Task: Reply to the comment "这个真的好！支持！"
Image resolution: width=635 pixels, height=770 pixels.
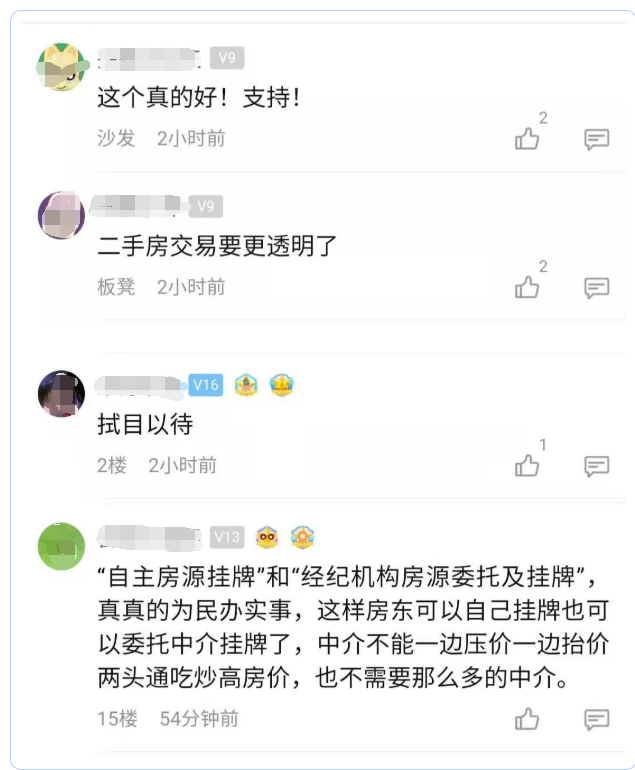Action: (x=597, y=139)
